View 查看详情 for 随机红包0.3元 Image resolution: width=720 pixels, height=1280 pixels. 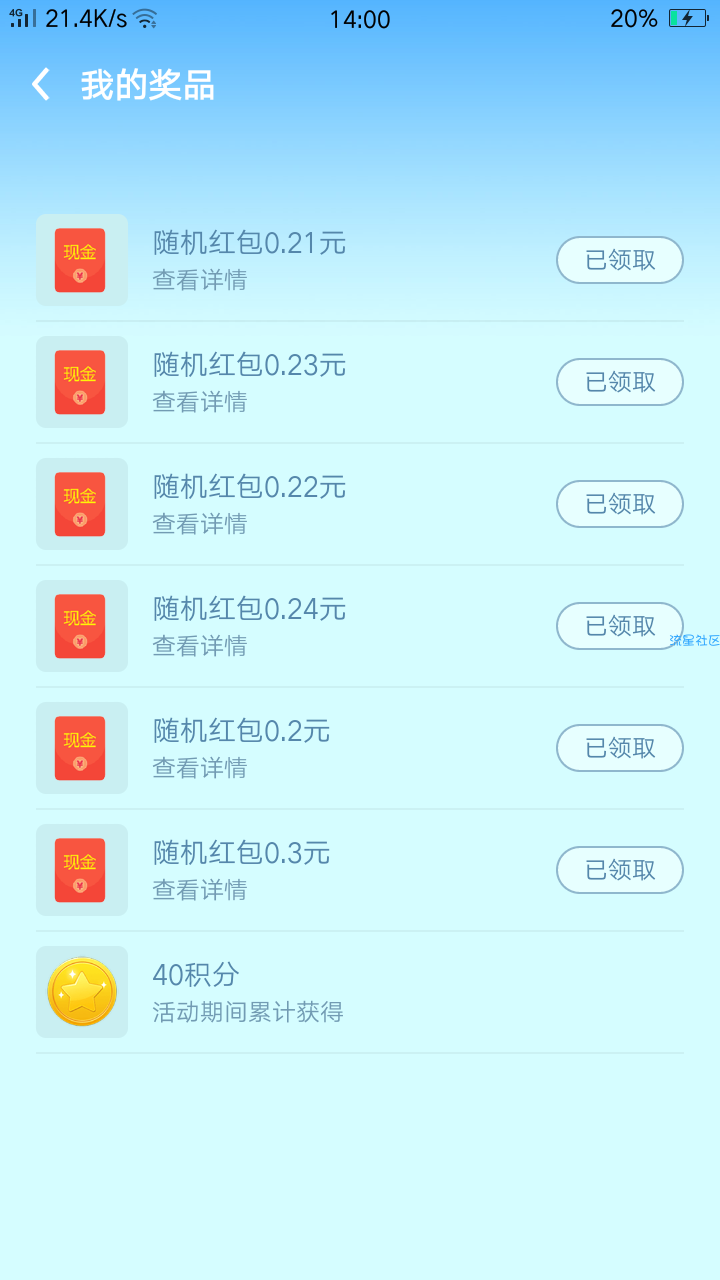click(x=200, y=890)
